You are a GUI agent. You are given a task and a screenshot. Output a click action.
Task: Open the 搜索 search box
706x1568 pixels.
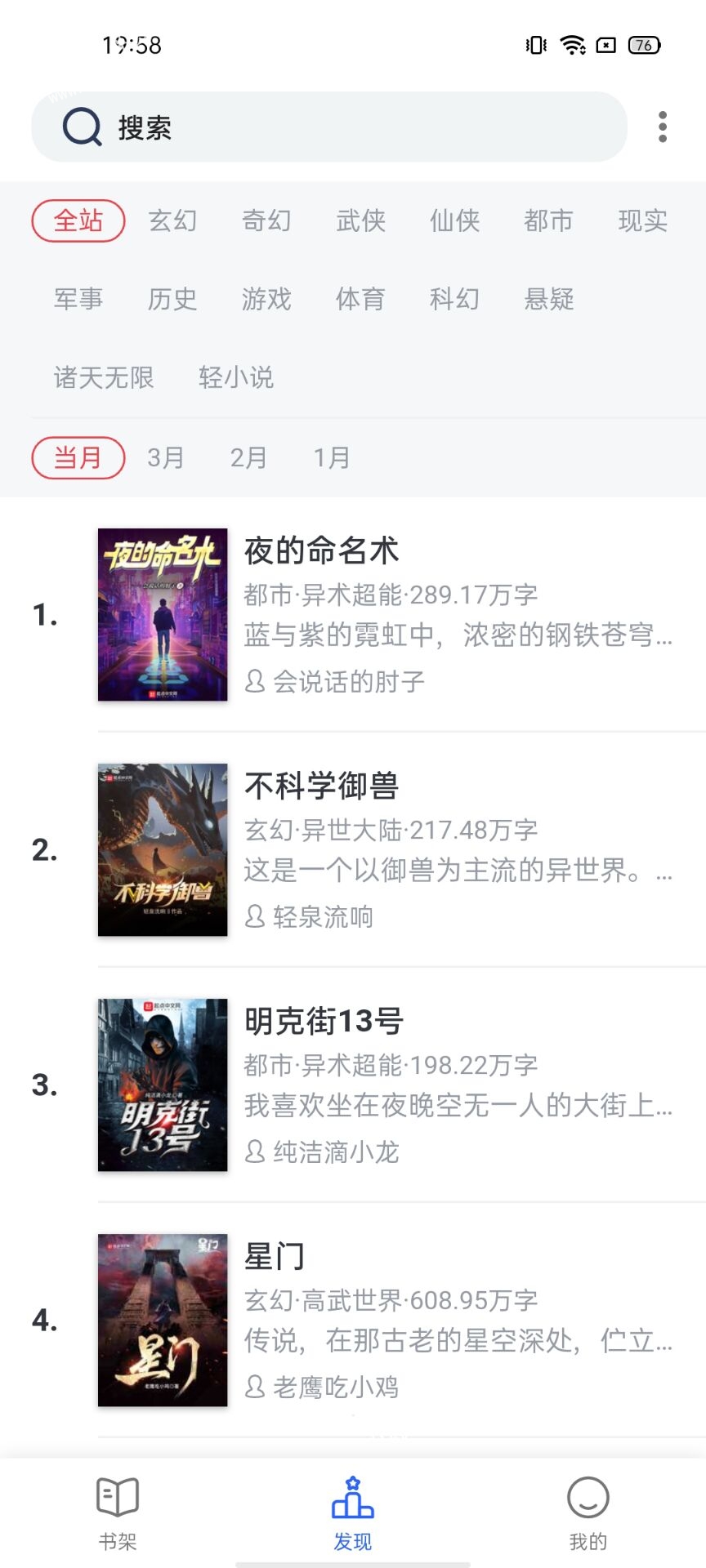tap(329, 127)
